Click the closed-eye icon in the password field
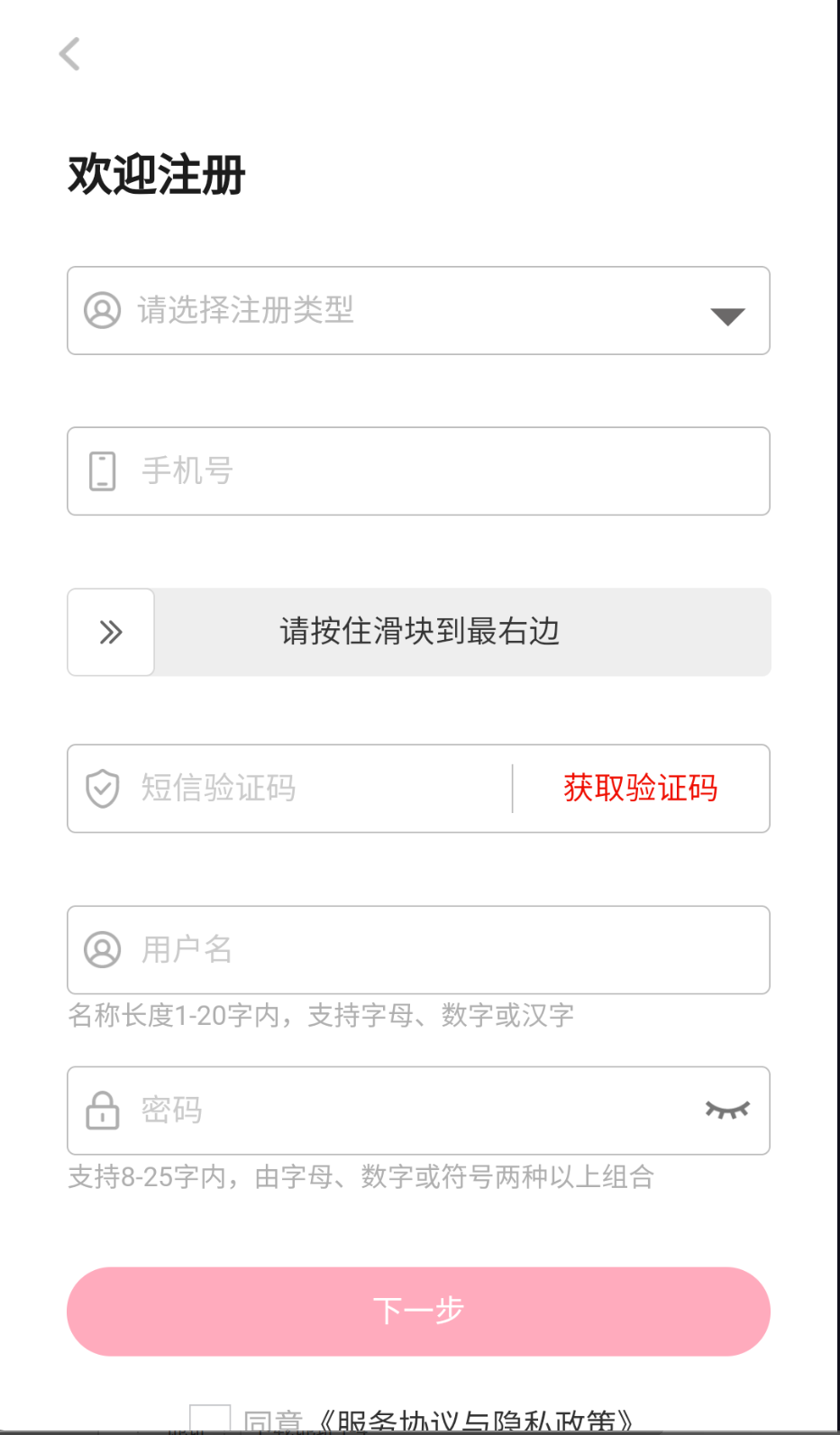 click(726, 1110)
